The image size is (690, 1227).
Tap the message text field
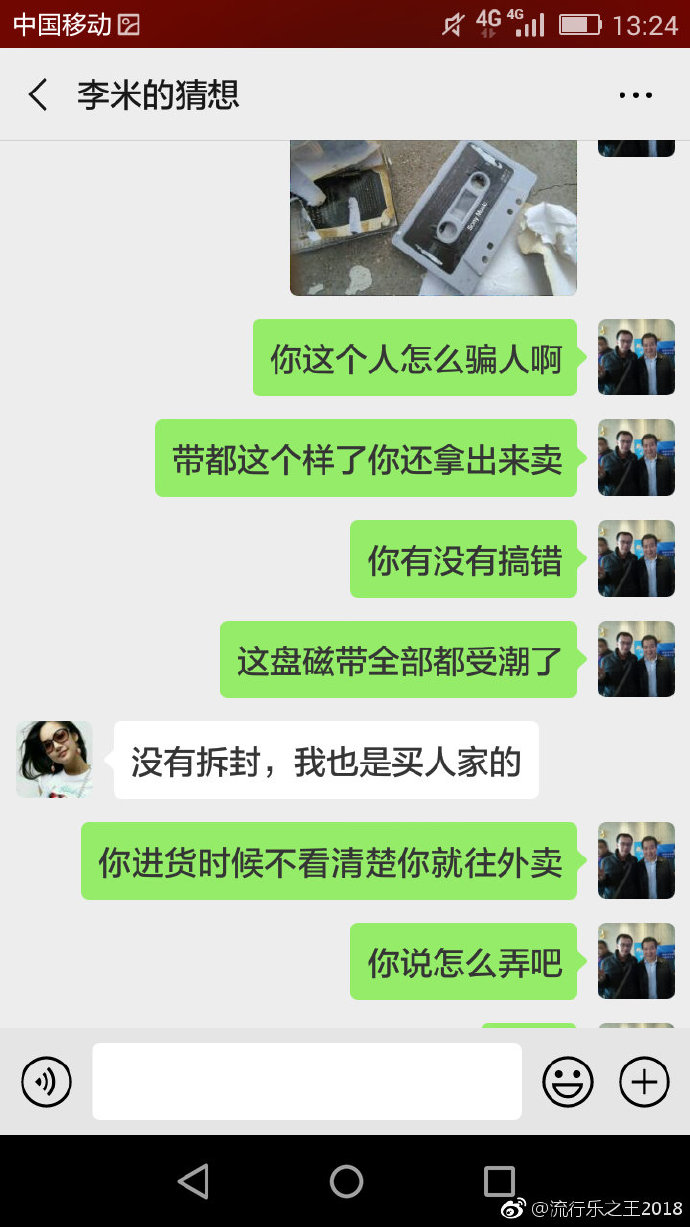click(307, 1081)
